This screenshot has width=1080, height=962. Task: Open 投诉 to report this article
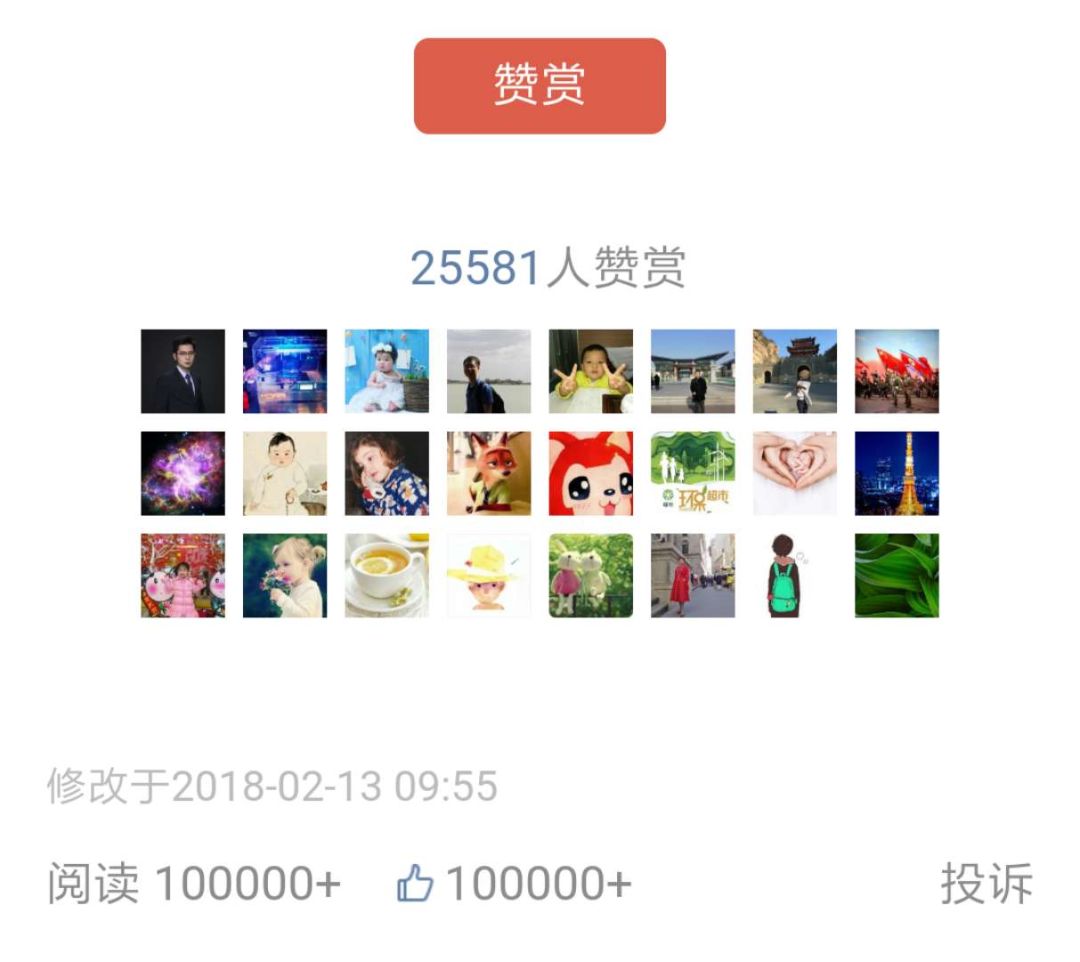(x=985, y=884)
